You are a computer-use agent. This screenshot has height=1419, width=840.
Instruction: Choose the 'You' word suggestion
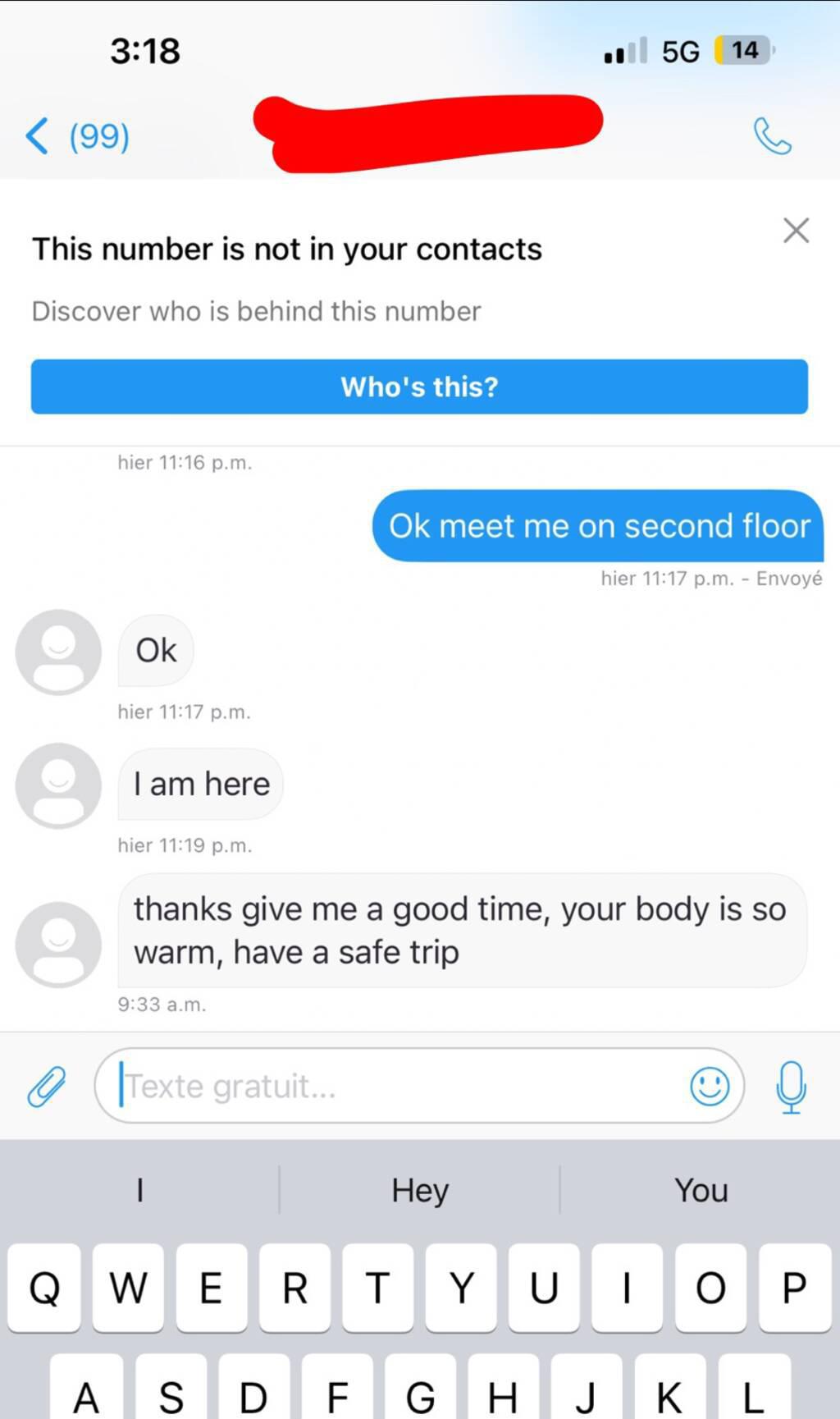(x=701, y=1190)
